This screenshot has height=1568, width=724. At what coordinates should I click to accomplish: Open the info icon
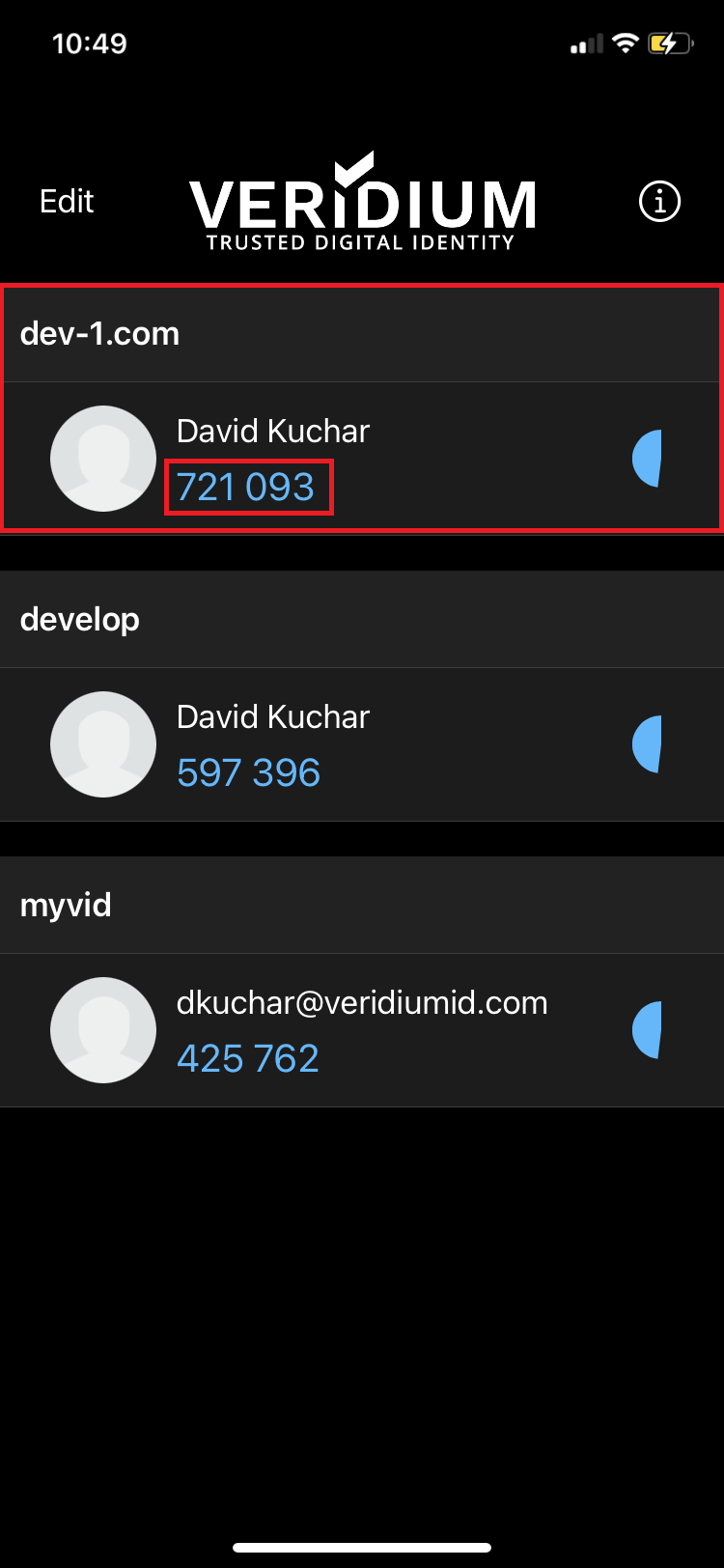[x=660, y=202]
